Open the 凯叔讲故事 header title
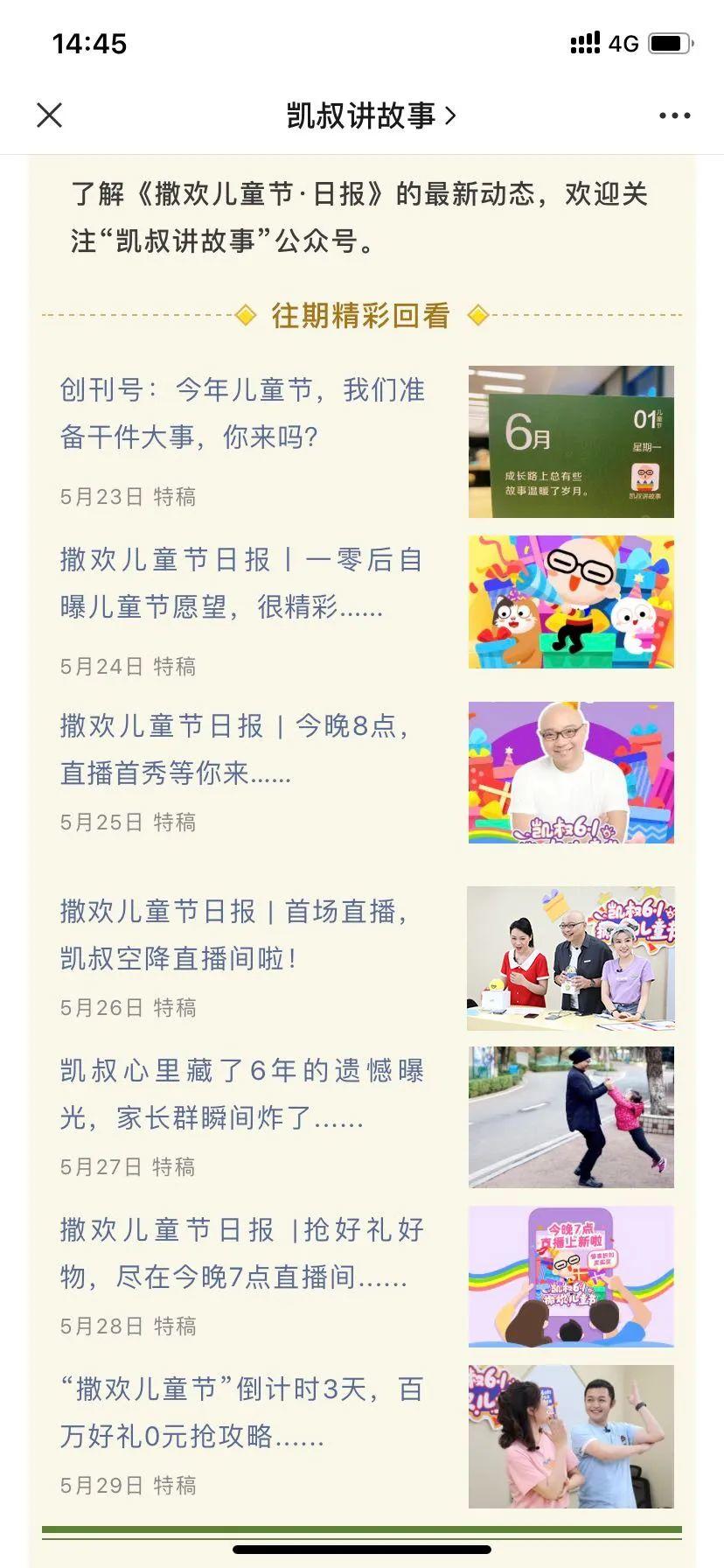 click(x=361, y=114)
